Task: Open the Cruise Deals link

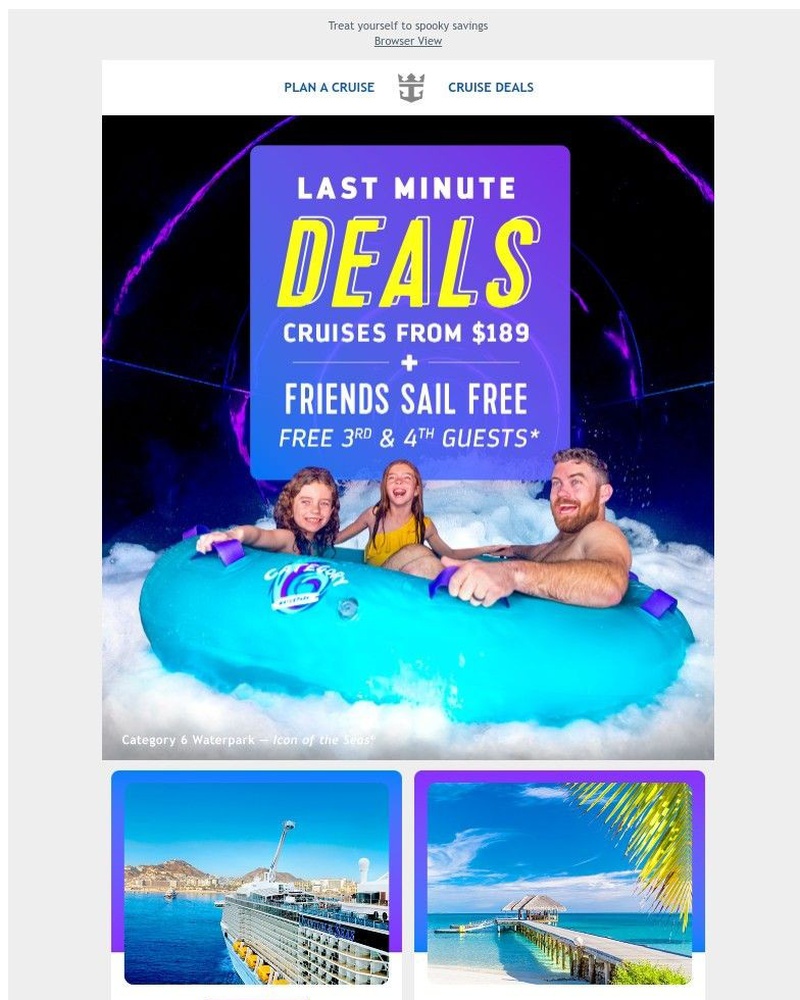Action: [490, 87]
